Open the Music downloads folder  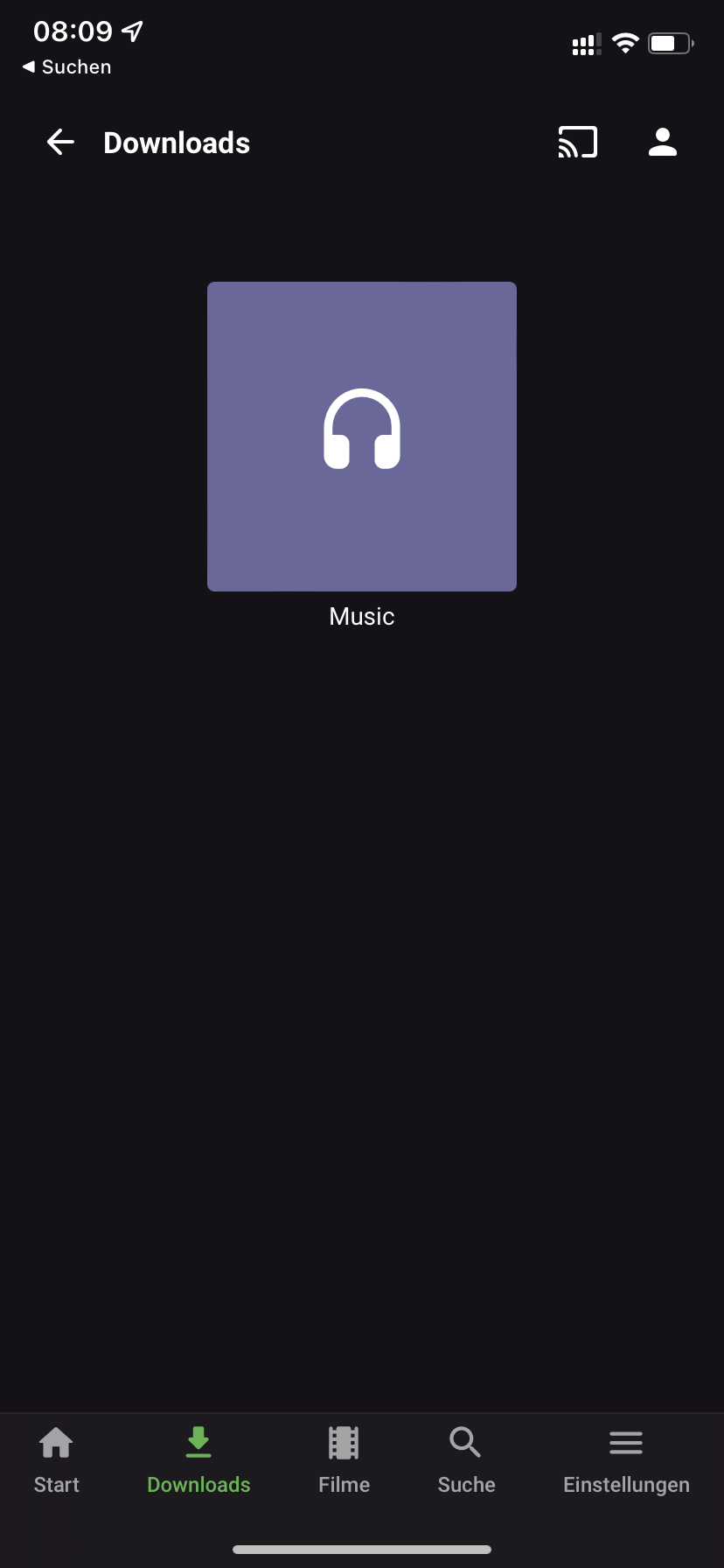362,437
